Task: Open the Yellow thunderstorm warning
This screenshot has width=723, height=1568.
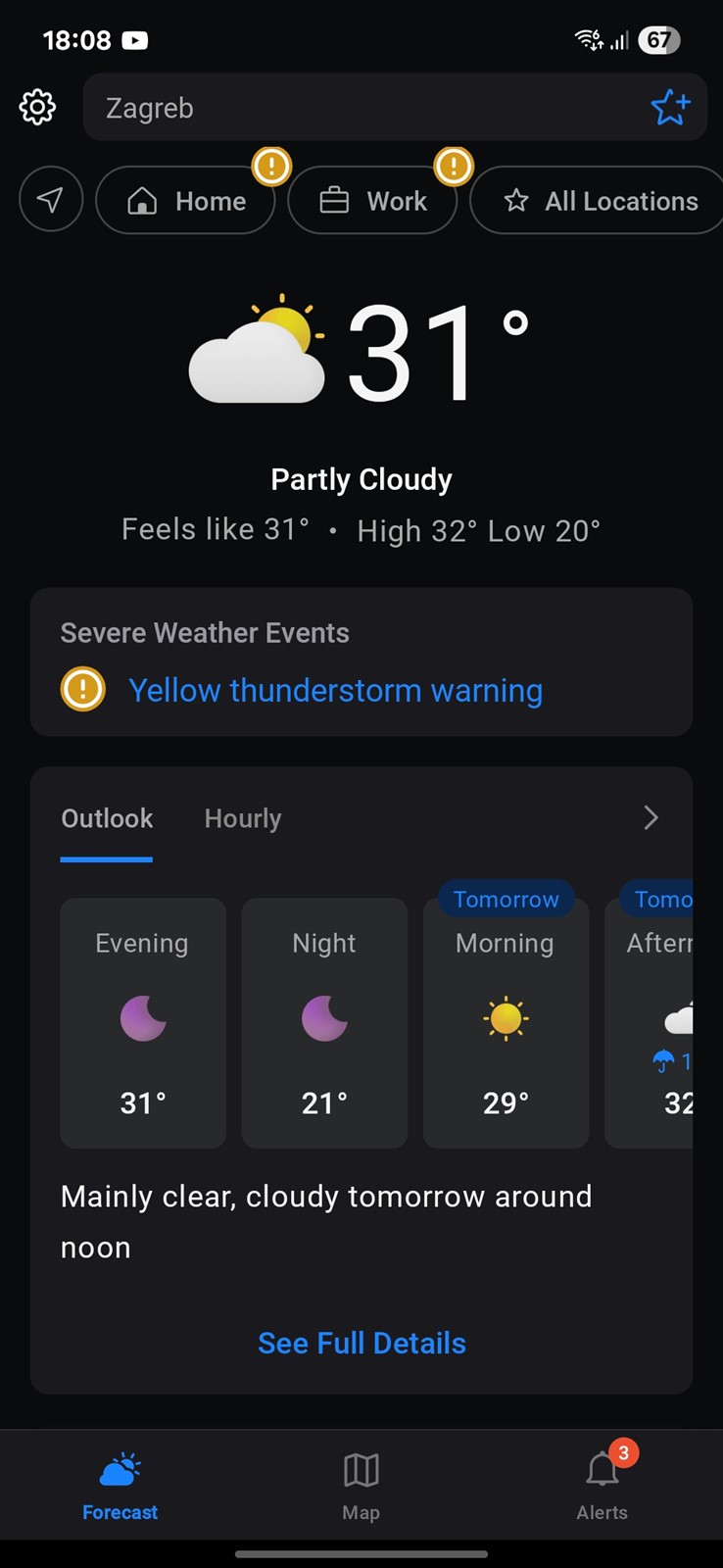Action: [335, 690]
